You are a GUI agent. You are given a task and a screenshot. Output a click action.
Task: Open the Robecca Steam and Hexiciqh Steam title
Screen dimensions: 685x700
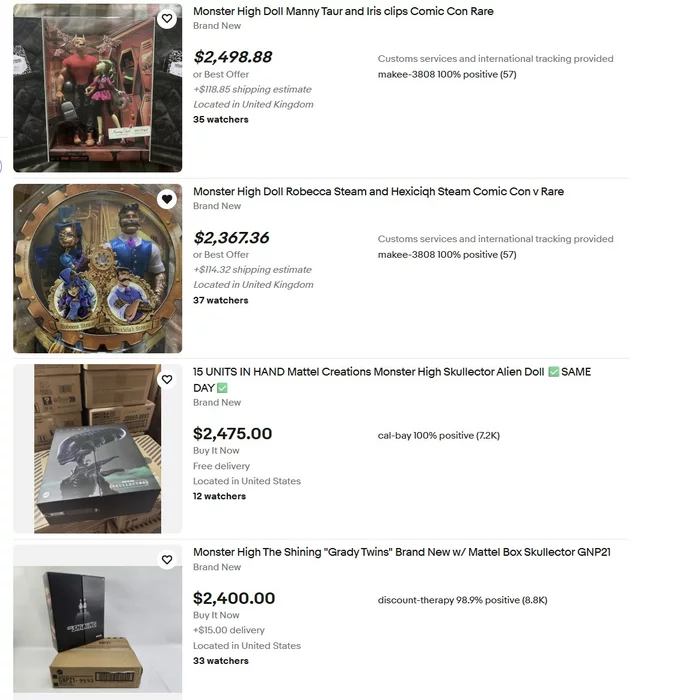[x=378, y=192]
